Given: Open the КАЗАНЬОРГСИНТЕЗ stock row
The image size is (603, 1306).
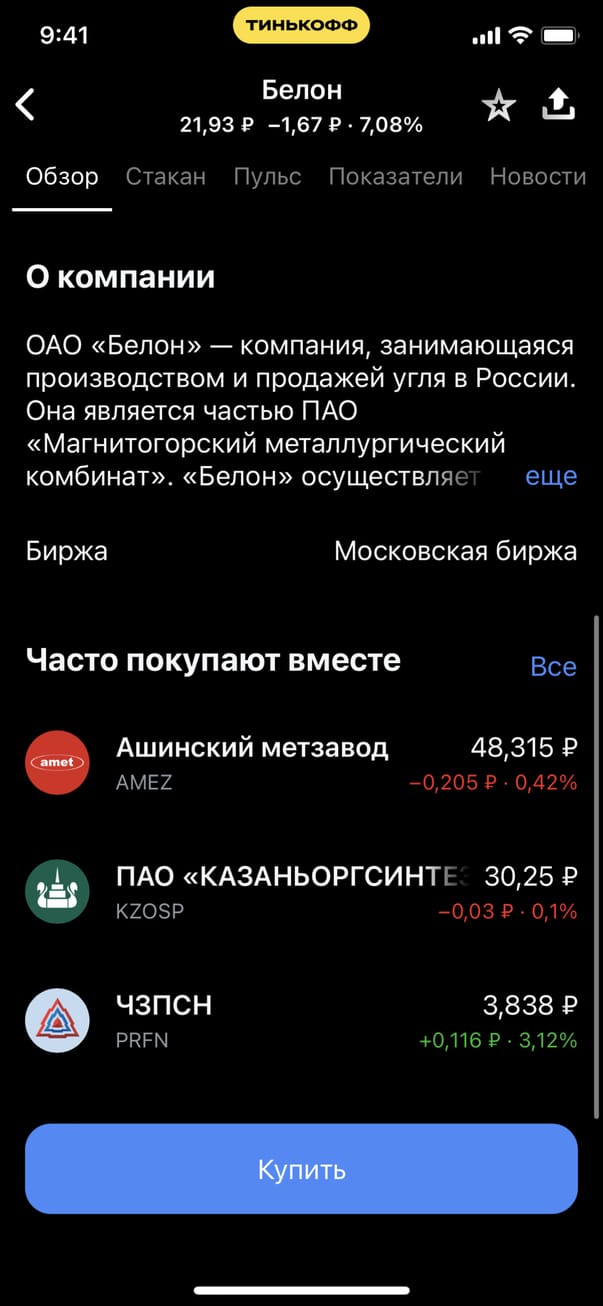Looking at the screenshot, I should [300, 892].
